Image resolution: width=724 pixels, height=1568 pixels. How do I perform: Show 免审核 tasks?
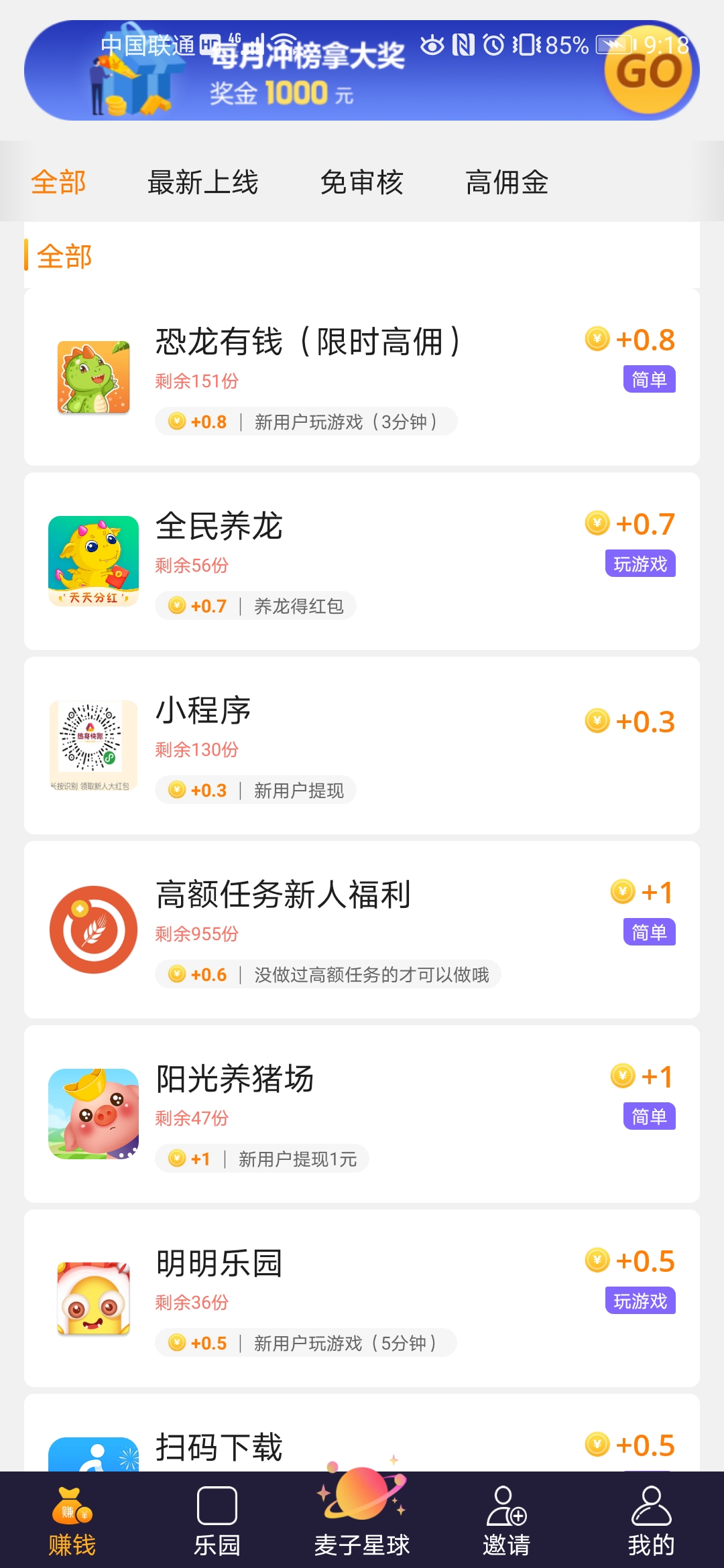(361, 182)
